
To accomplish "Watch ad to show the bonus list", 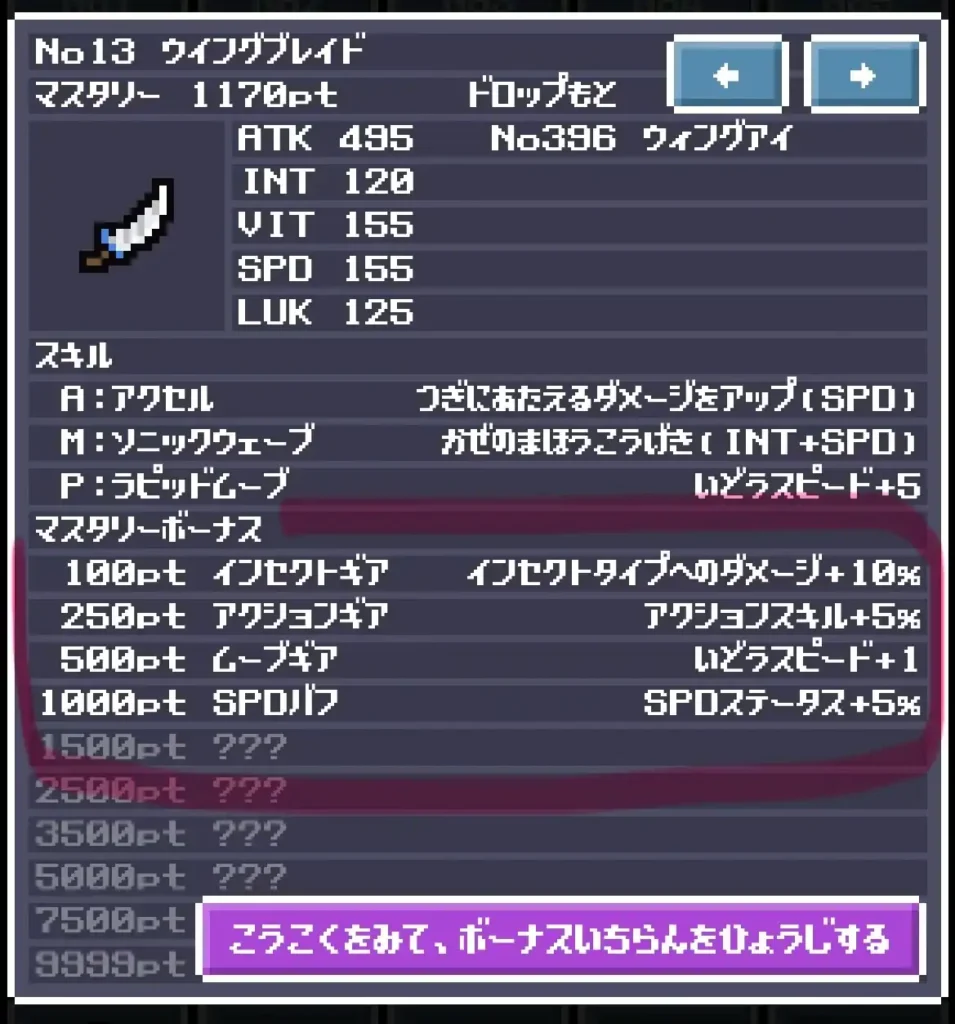I will [x=560, y=939].
